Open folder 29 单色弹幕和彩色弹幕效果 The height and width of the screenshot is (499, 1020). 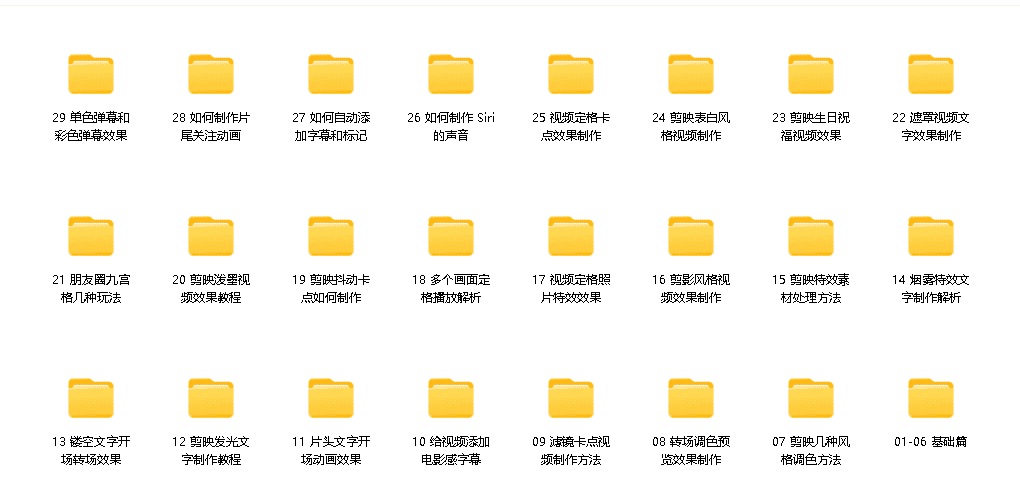(x=91, y=75)
